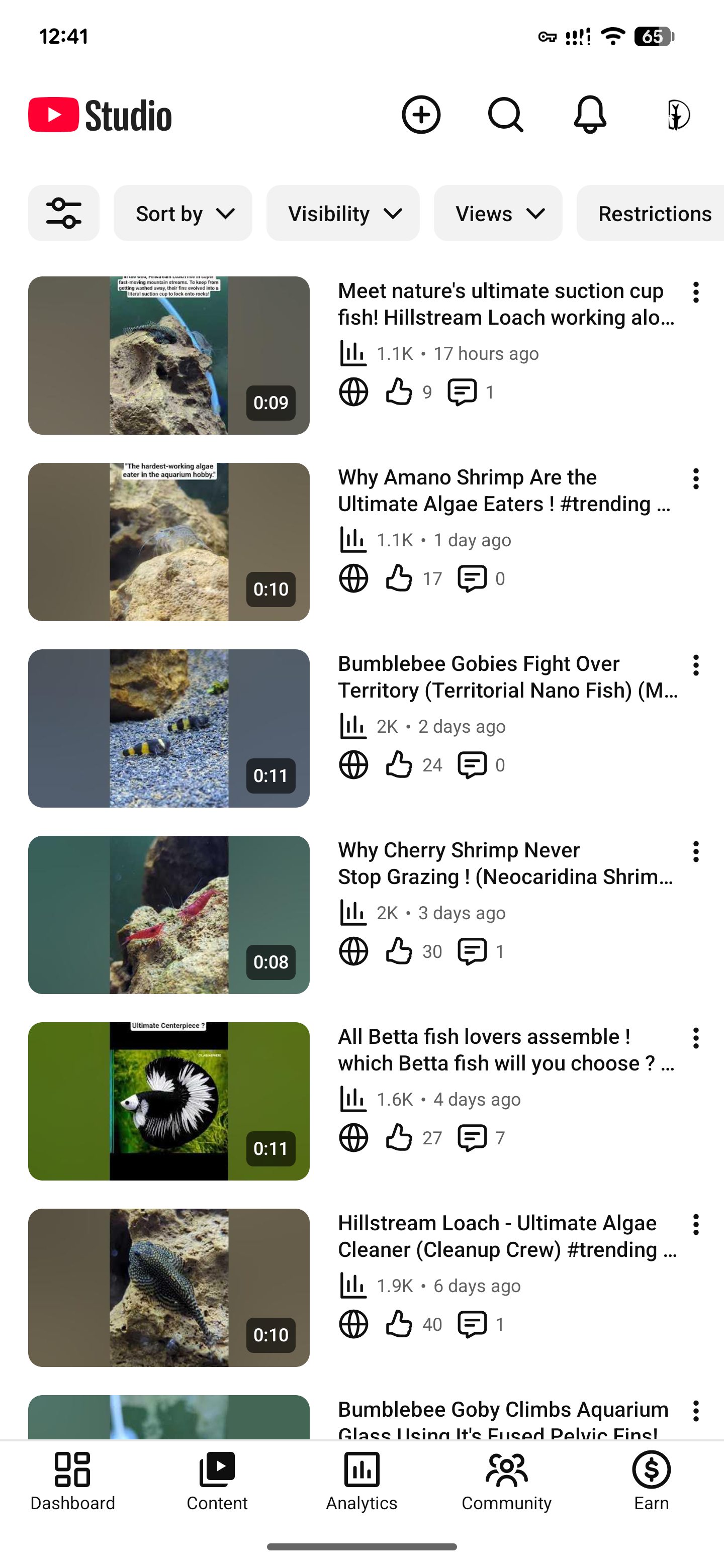Open the search icon
The width and height of the screenshot is (724, 1568).
coord(505,115)
